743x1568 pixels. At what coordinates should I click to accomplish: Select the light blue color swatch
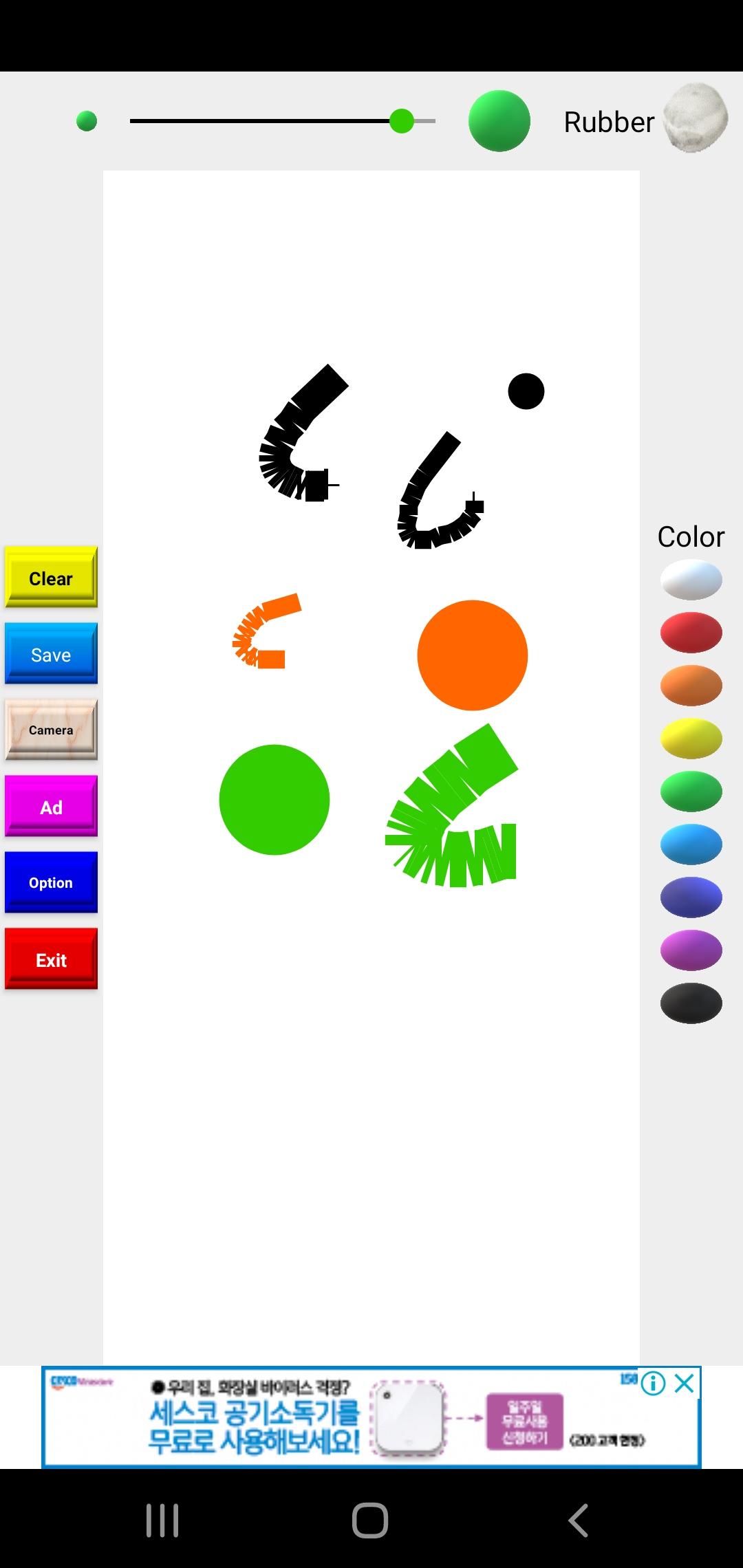pyautogui.click(x=691, y=845)
